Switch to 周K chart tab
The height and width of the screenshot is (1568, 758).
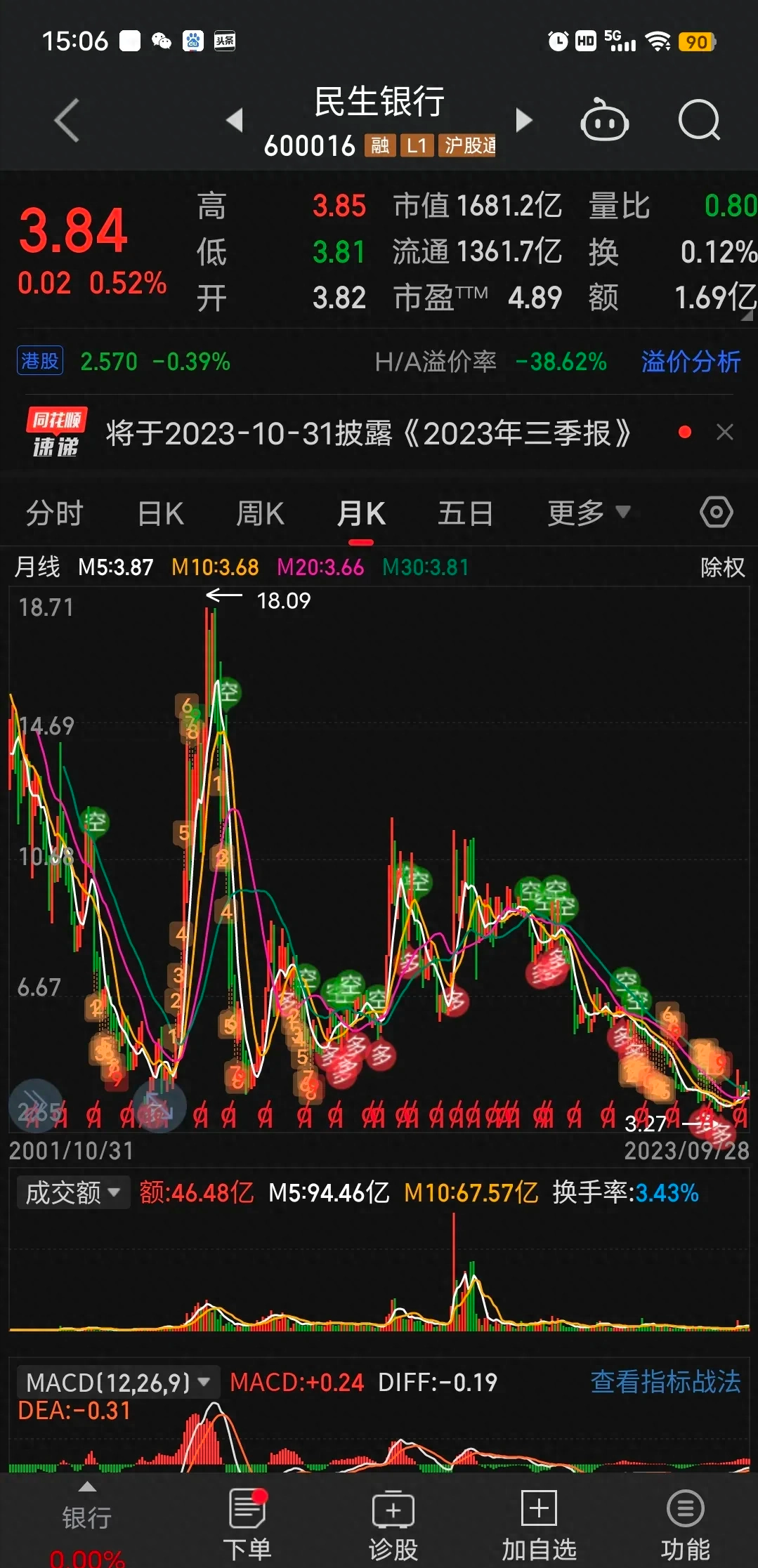(260, 513)
